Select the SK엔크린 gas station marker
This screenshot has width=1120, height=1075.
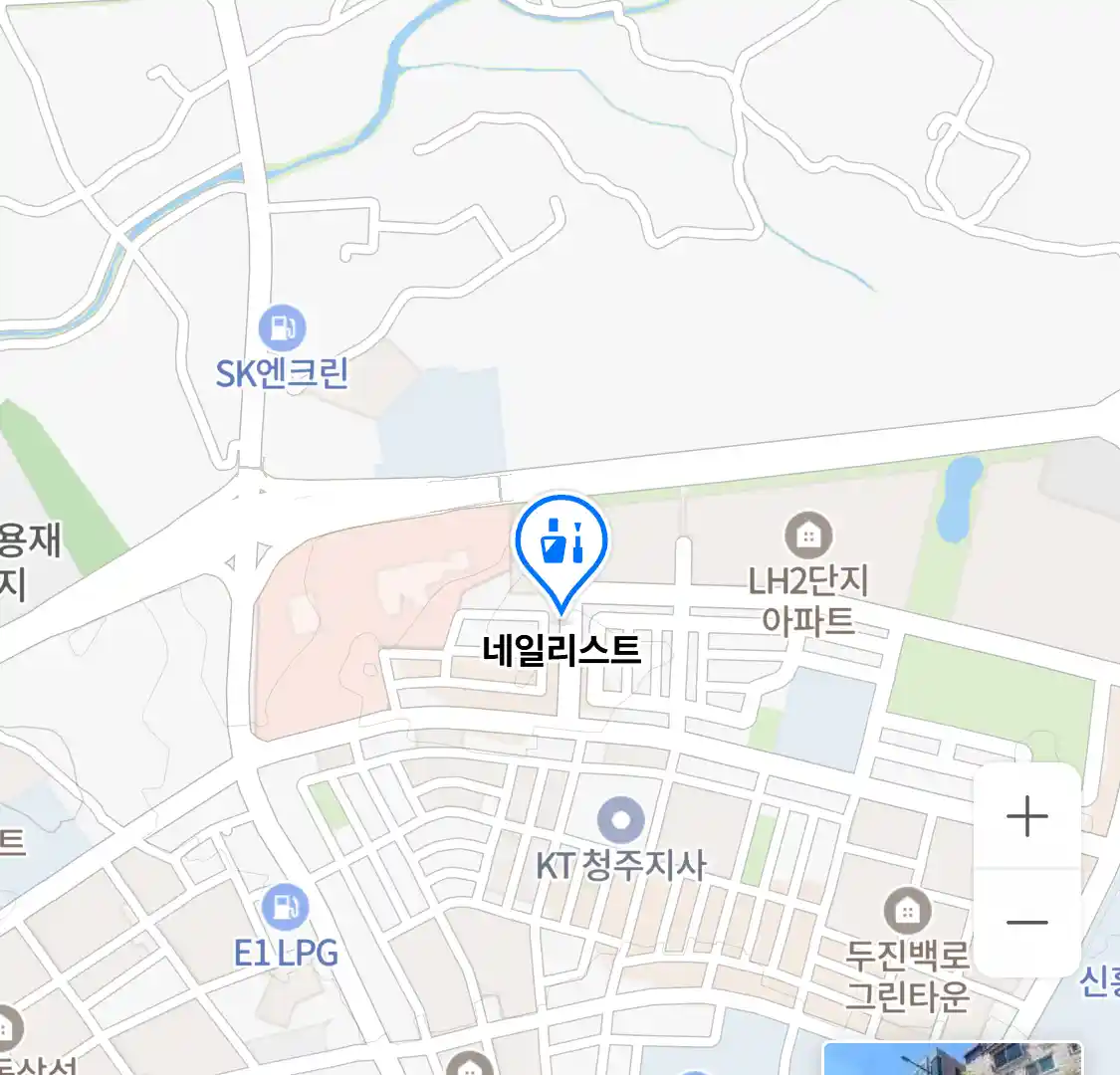282,327
